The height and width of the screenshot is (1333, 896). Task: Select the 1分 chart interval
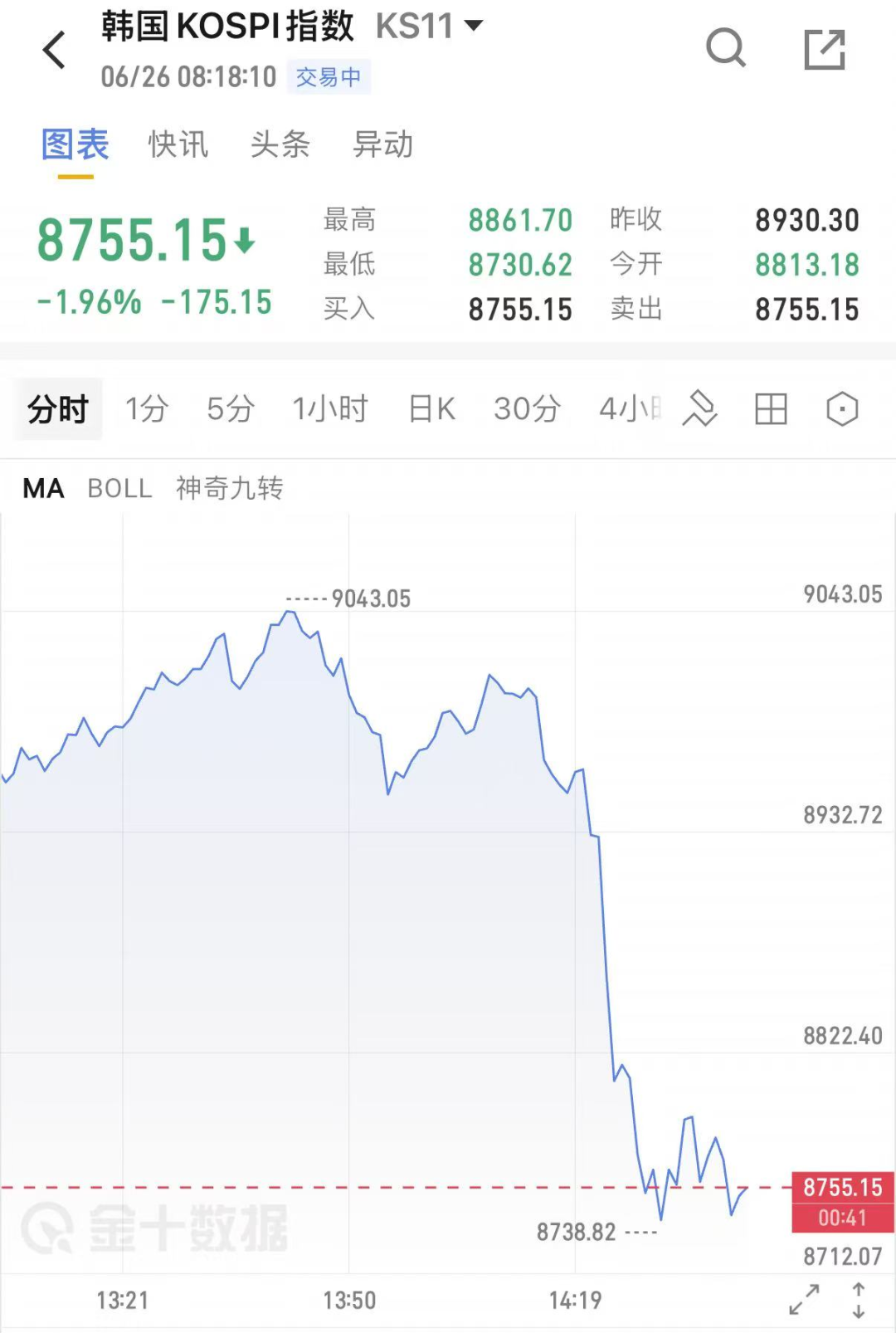(147, 408)
